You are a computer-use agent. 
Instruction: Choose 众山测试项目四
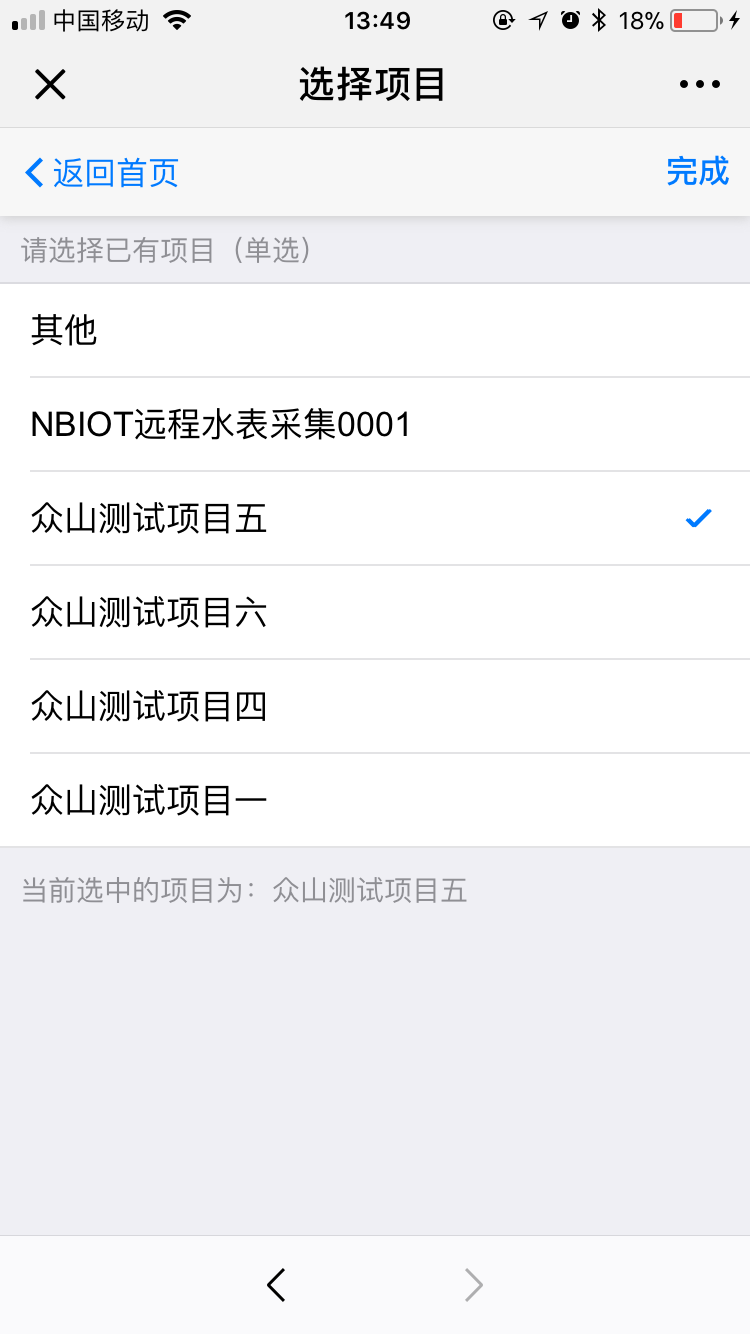(x=375, y=706)
